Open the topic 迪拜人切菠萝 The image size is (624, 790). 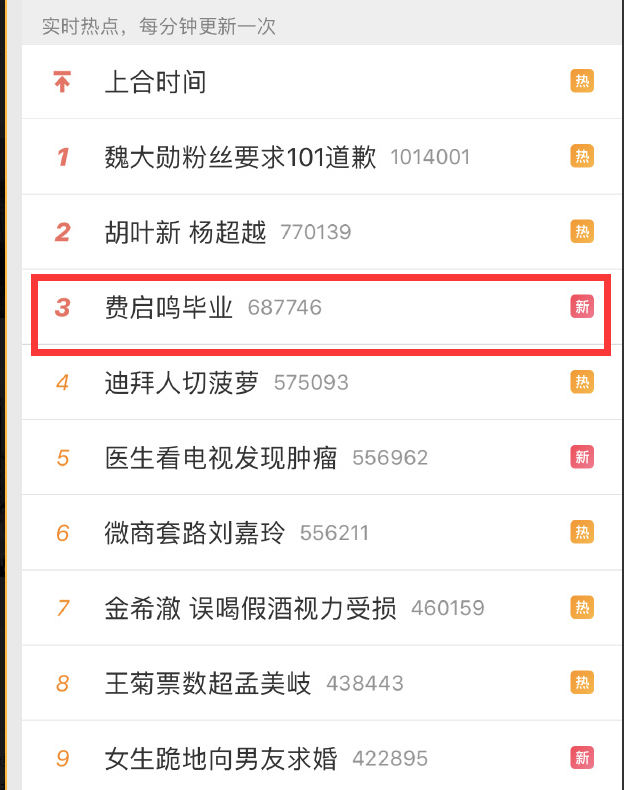coord(182,382)
